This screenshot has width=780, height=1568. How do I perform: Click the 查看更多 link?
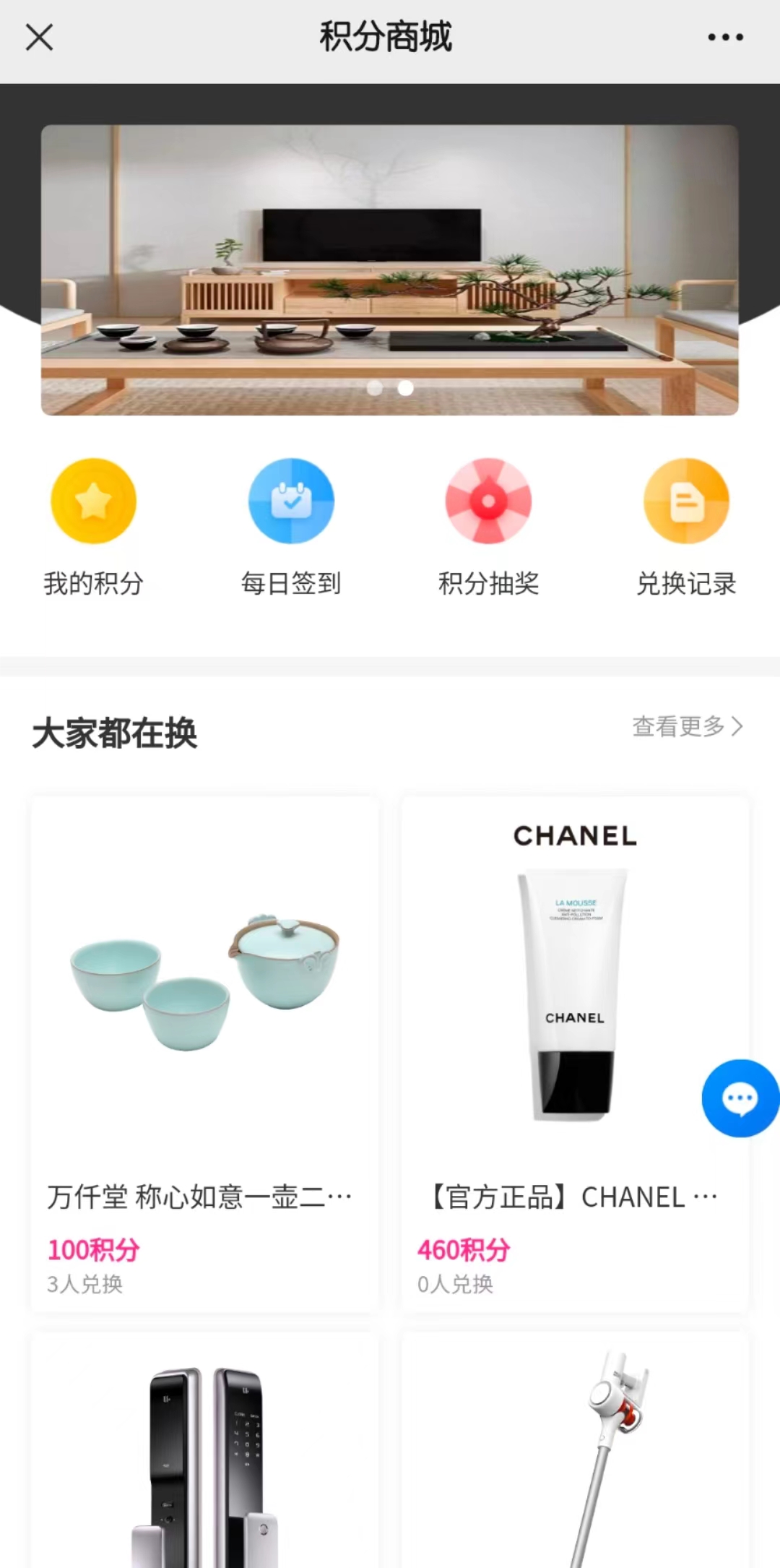(x=677, y=728)
